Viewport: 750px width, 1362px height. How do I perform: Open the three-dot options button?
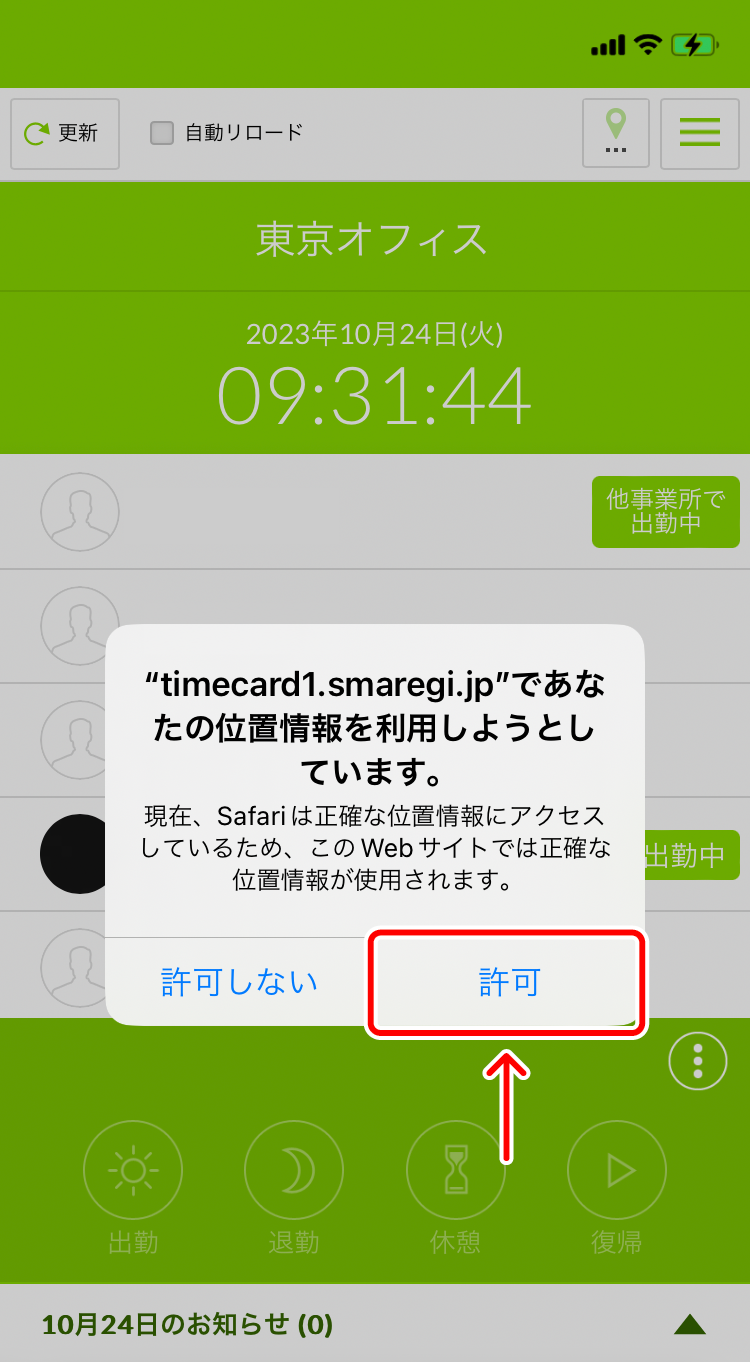tap(698, 1060)
